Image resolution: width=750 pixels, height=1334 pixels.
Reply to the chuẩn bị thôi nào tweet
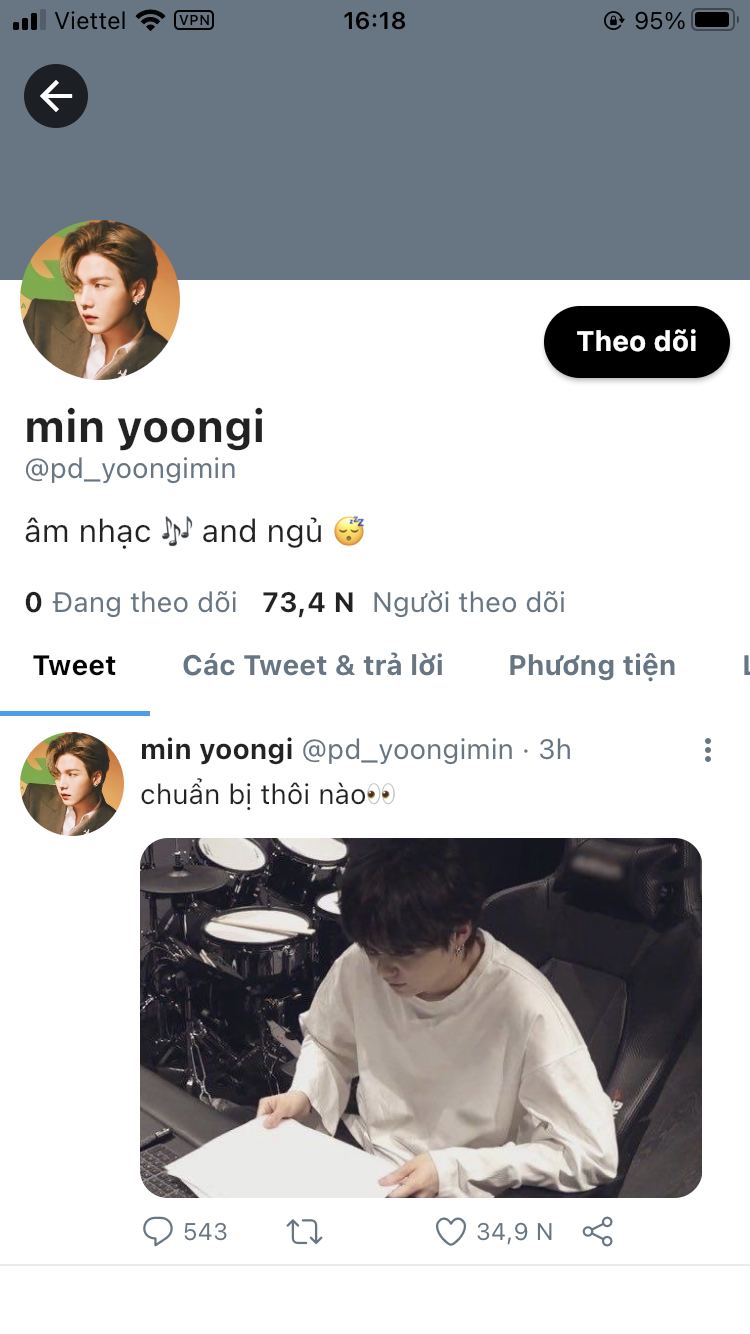(x=158, y=1232)
